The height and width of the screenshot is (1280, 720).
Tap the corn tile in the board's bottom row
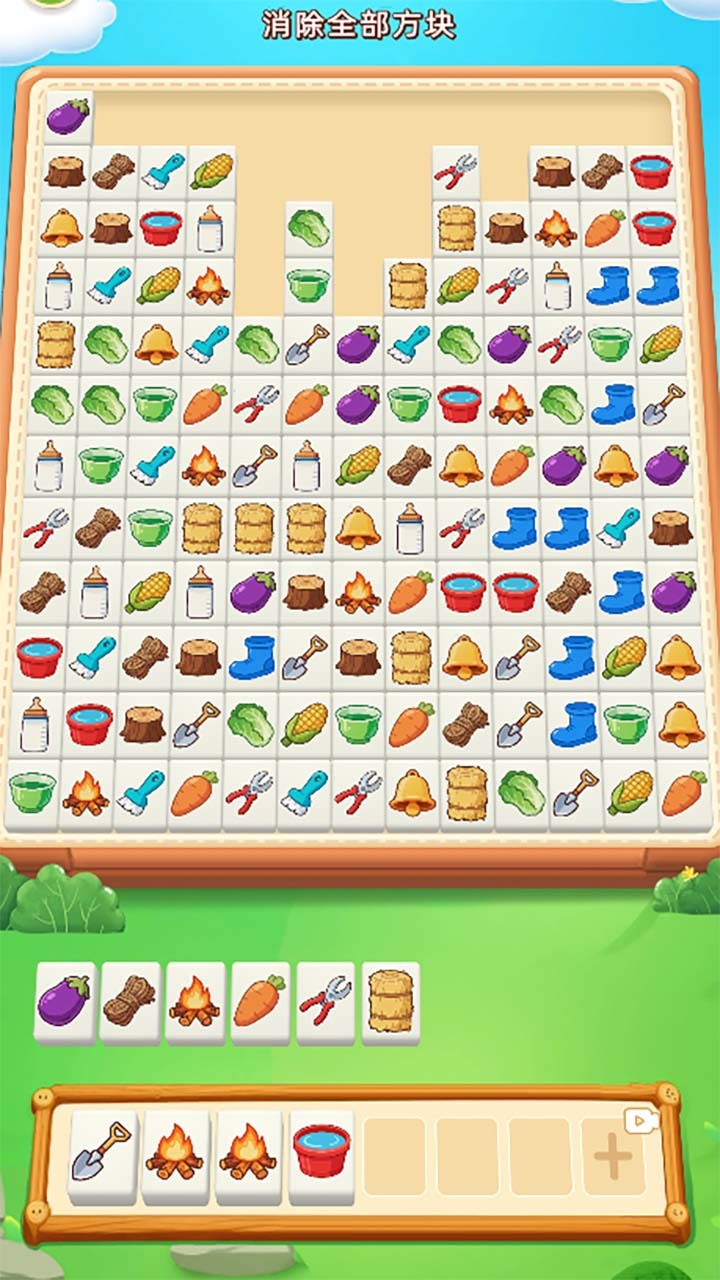[630, 793]
